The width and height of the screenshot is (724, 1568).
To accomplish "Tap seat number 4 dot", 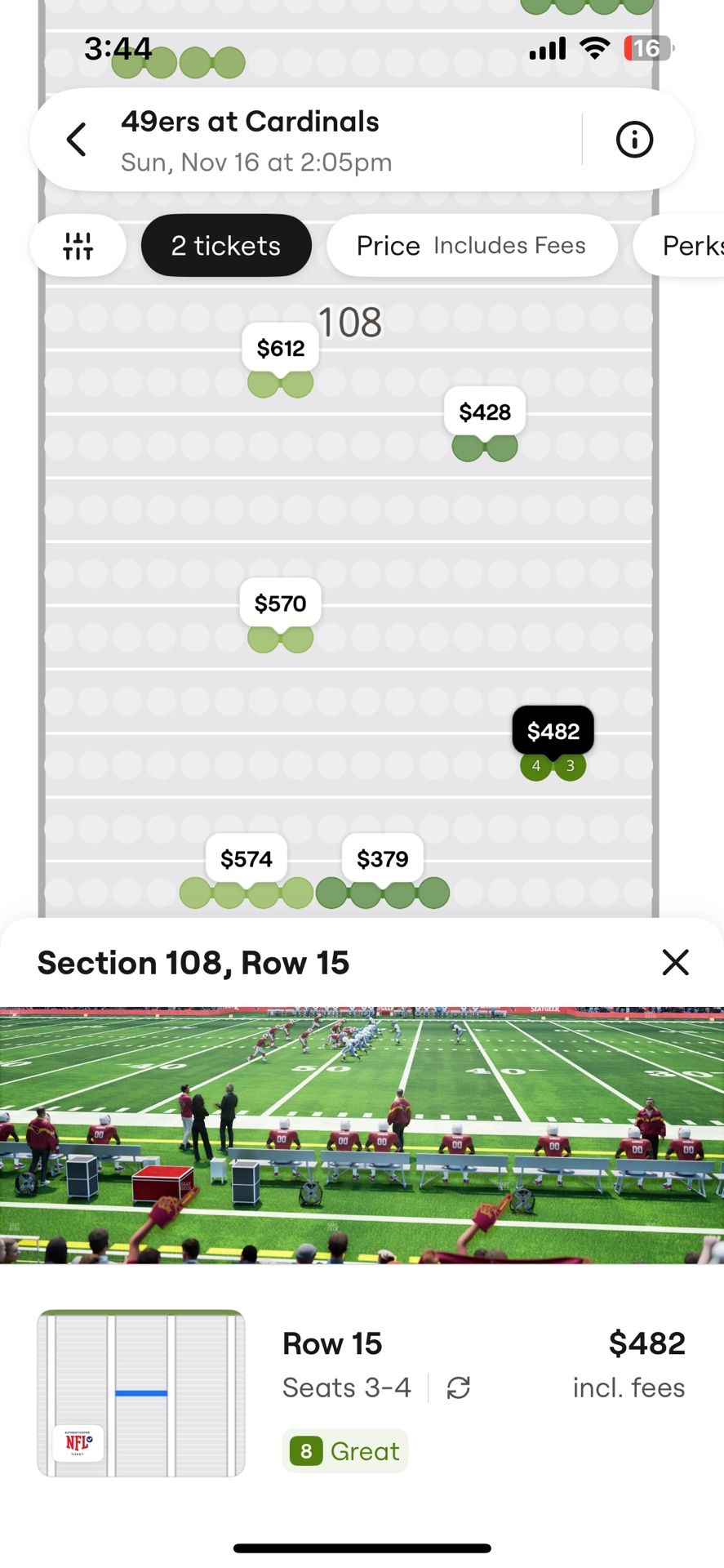I will click(535, 766).
